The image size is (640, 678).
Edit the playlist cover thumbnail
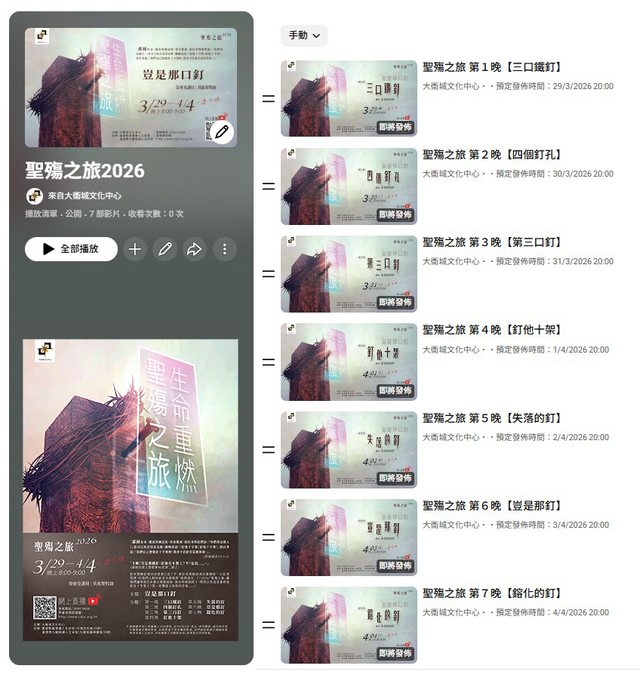(222, 131)
